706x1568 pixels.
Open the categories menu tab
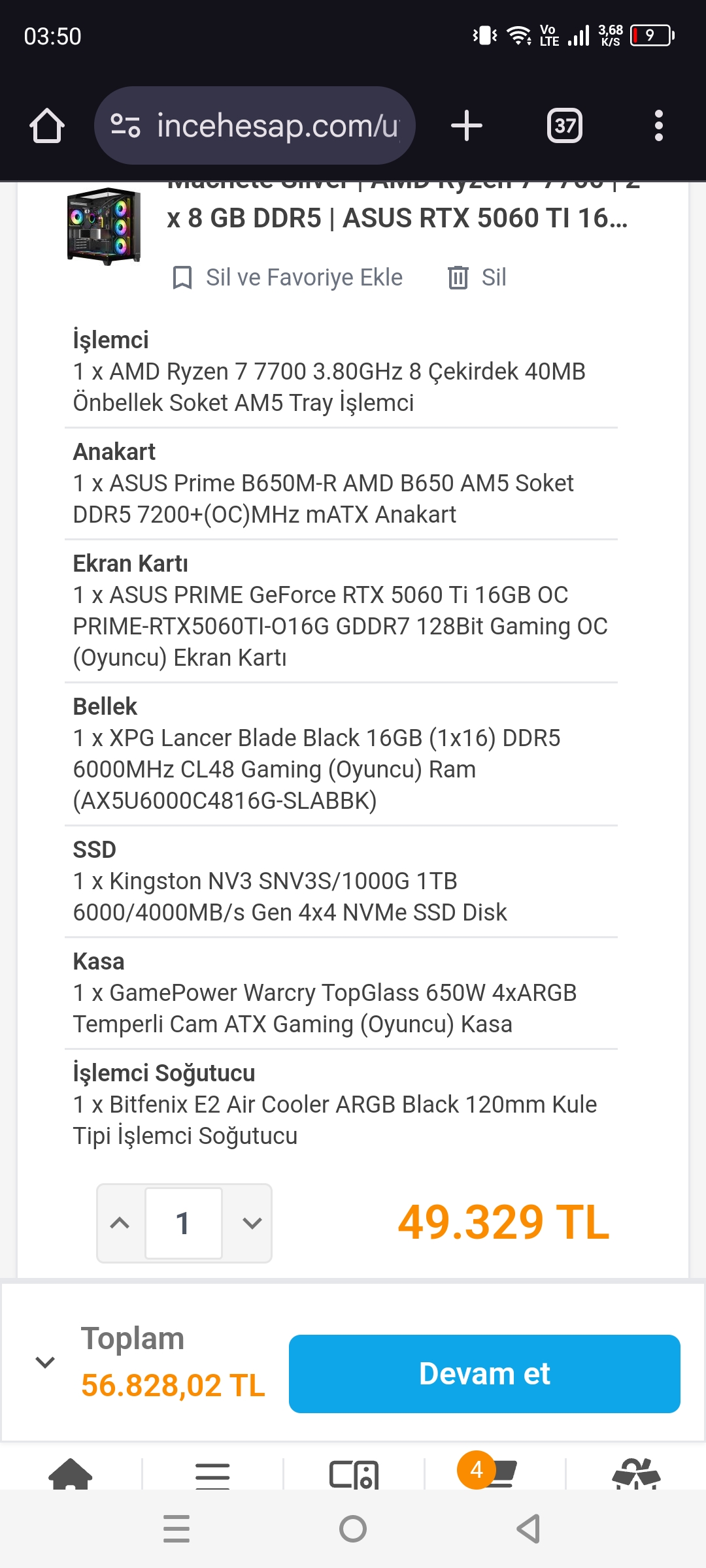coord(212,1475)
